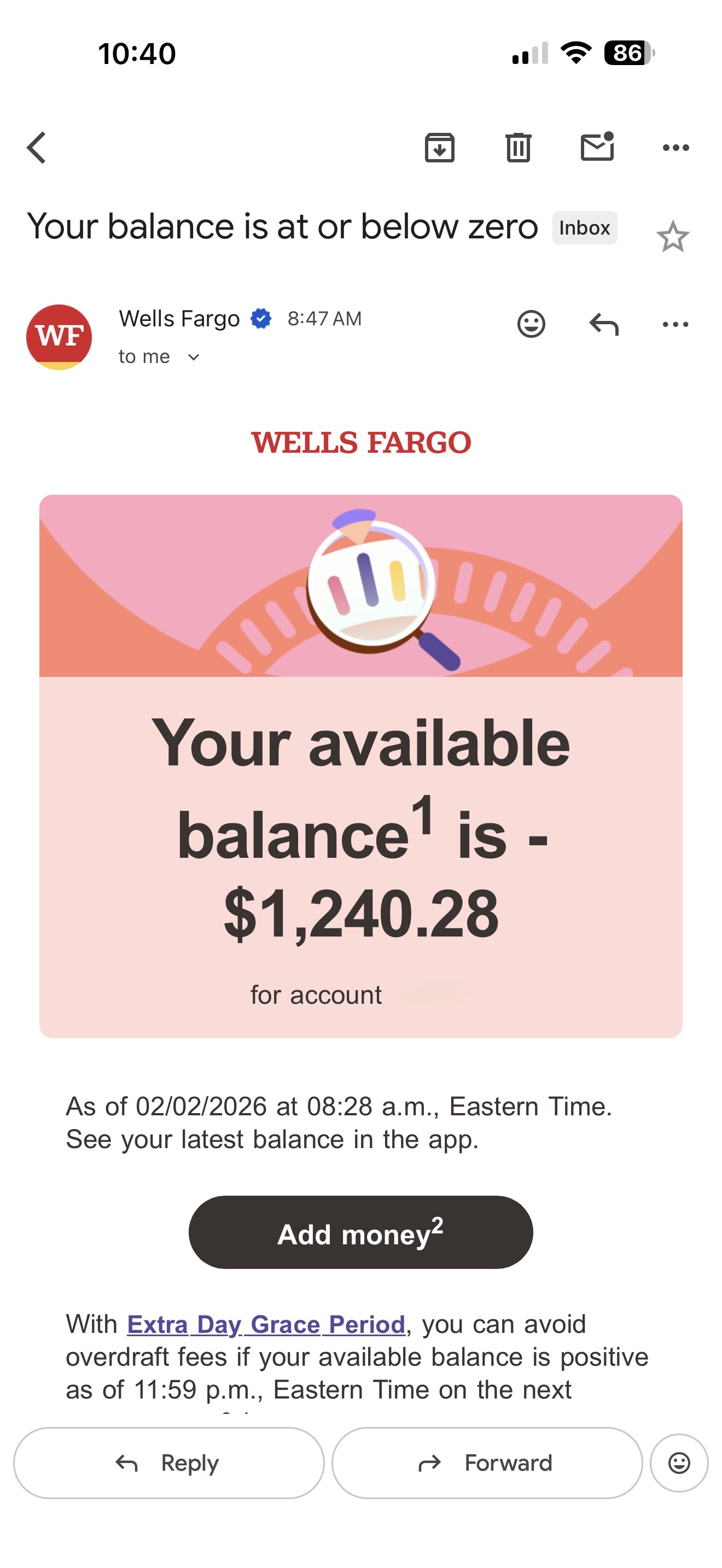The height and width of the screenshot is (1568, 722).
Task: Open the emoji reaction button beside Forward
Action: click(x=679, y=1462)
